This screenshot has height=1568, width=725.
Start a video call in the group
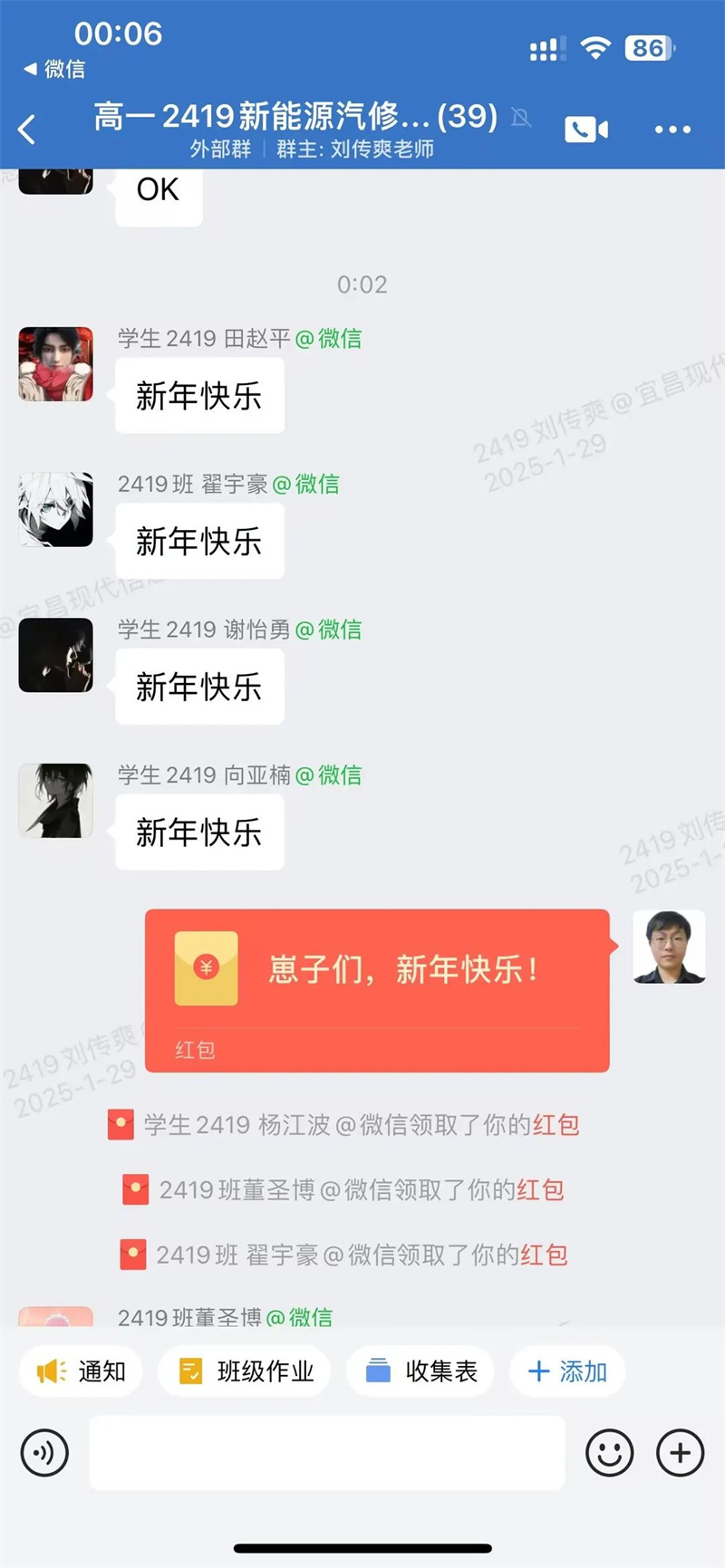pyautogui.click(x=586, y=130)
